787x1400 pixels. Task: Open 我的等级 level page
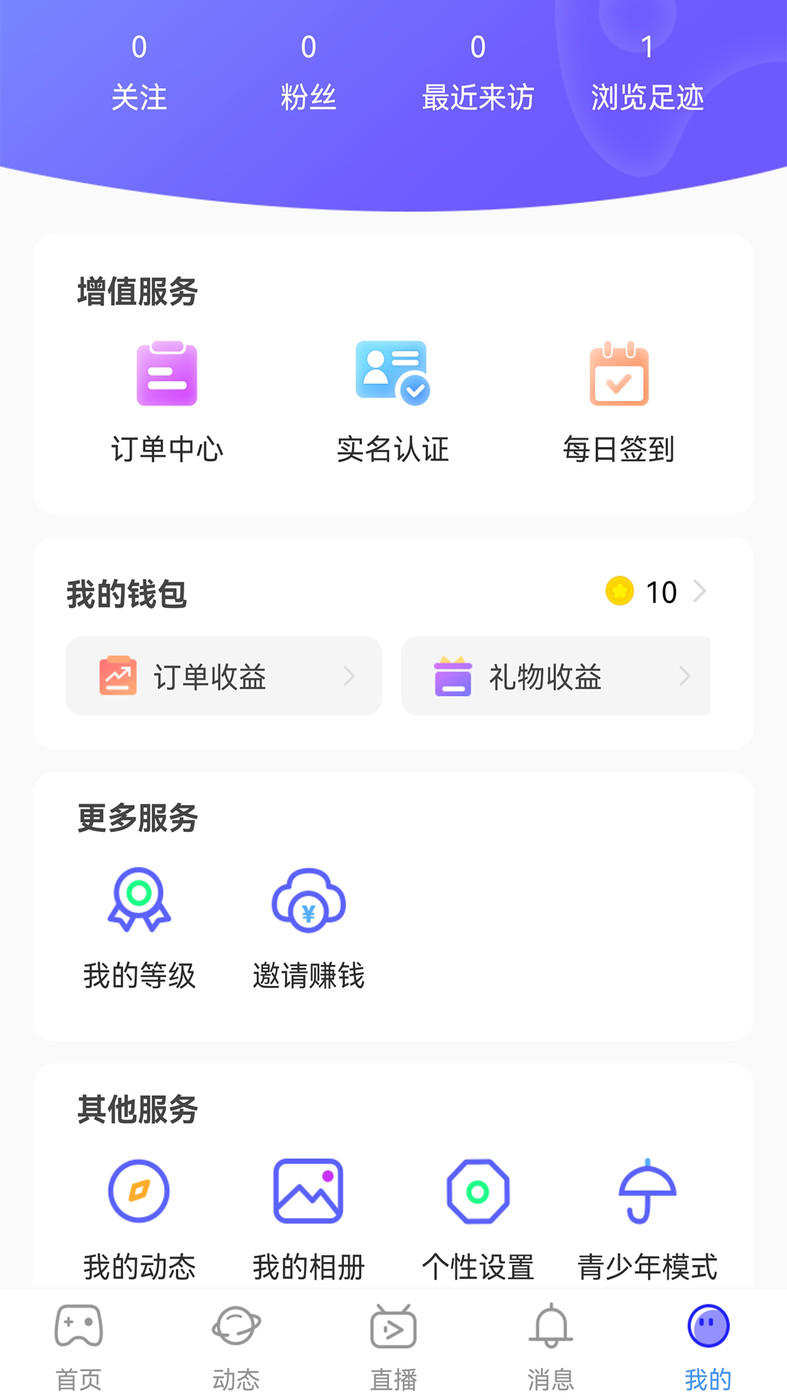[x=139, y=927]
